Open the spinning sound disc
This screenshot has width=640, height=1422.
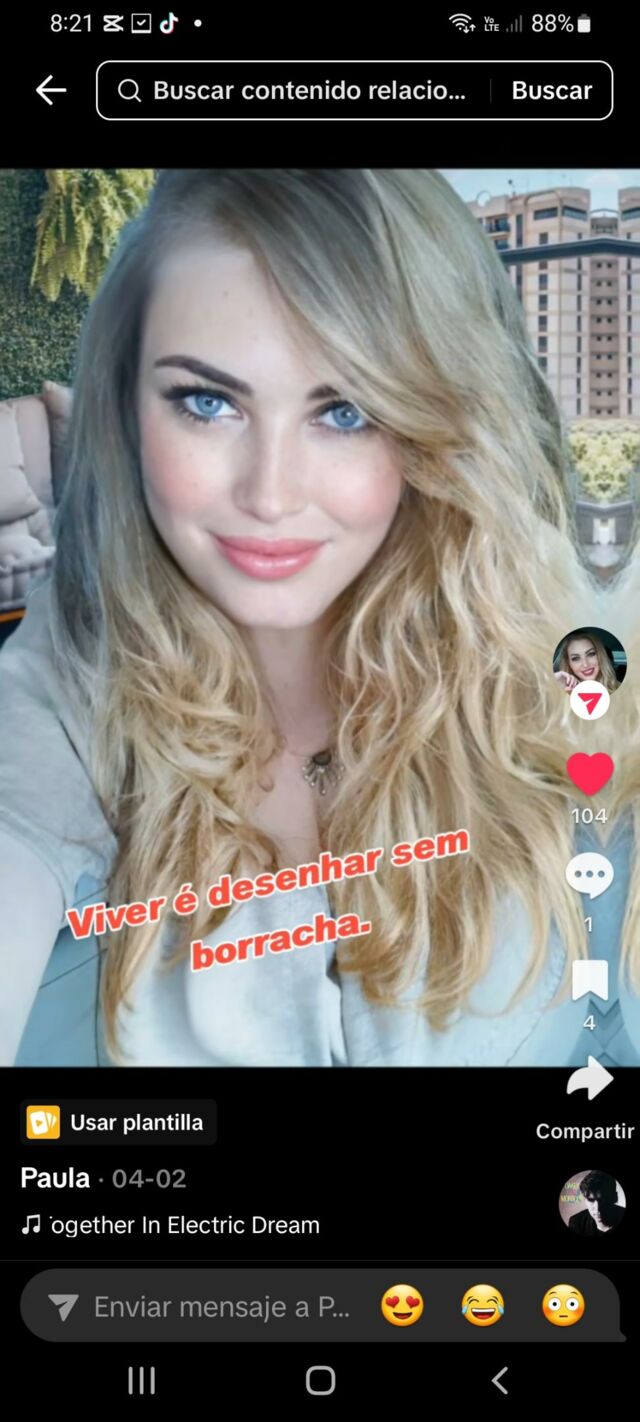tap(591, 1203)
